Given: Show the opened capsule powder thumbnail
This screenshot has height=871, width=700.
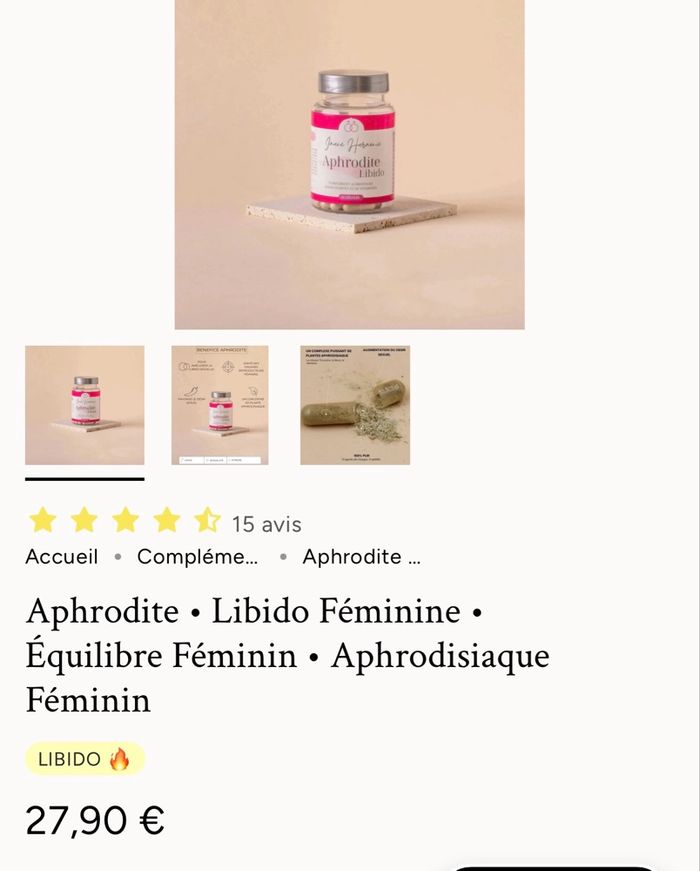Looking at the screenshot, I should [x=355, y=405].
